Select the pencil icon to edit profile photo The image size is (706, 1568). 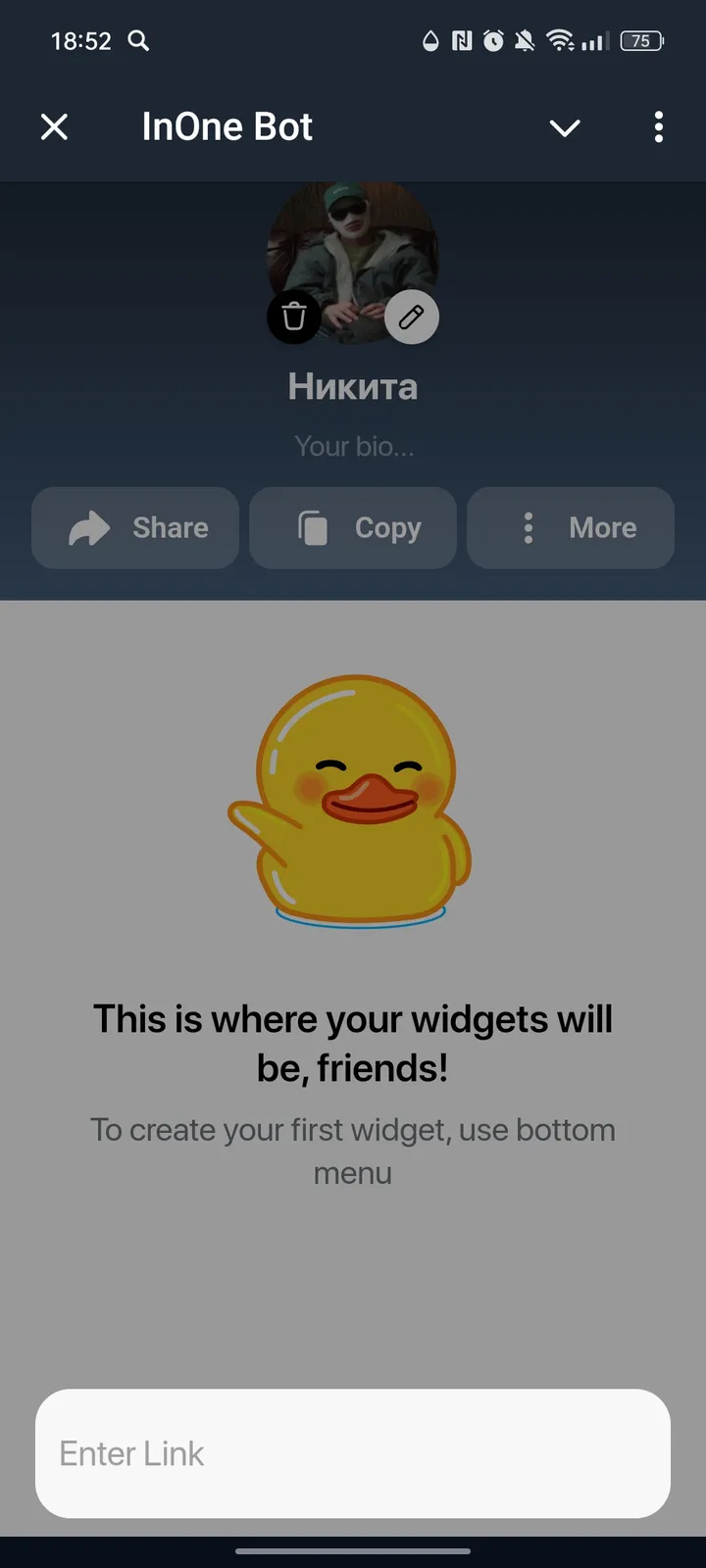pos(412,317)
